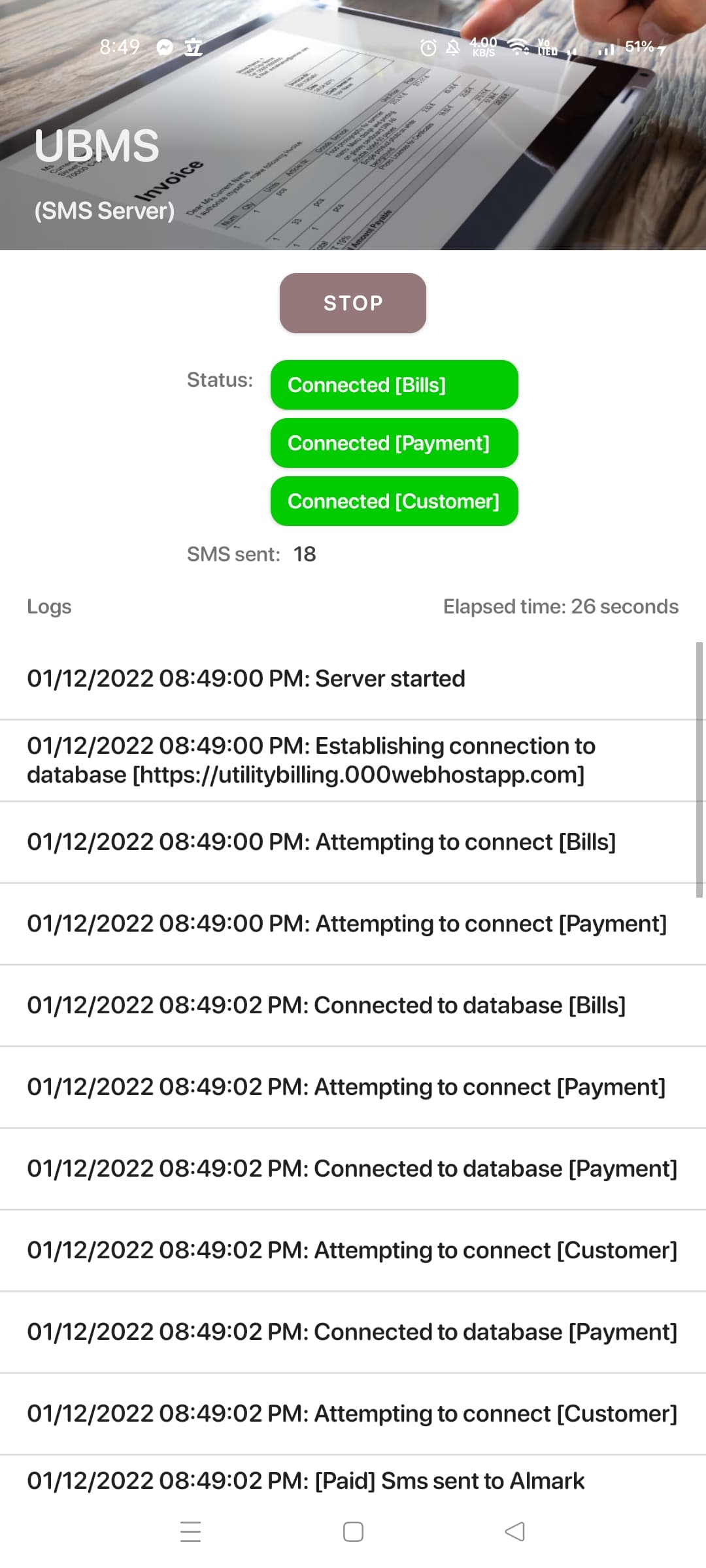
Task: Tap the Home navigation button
Action: pos(352,1532)
